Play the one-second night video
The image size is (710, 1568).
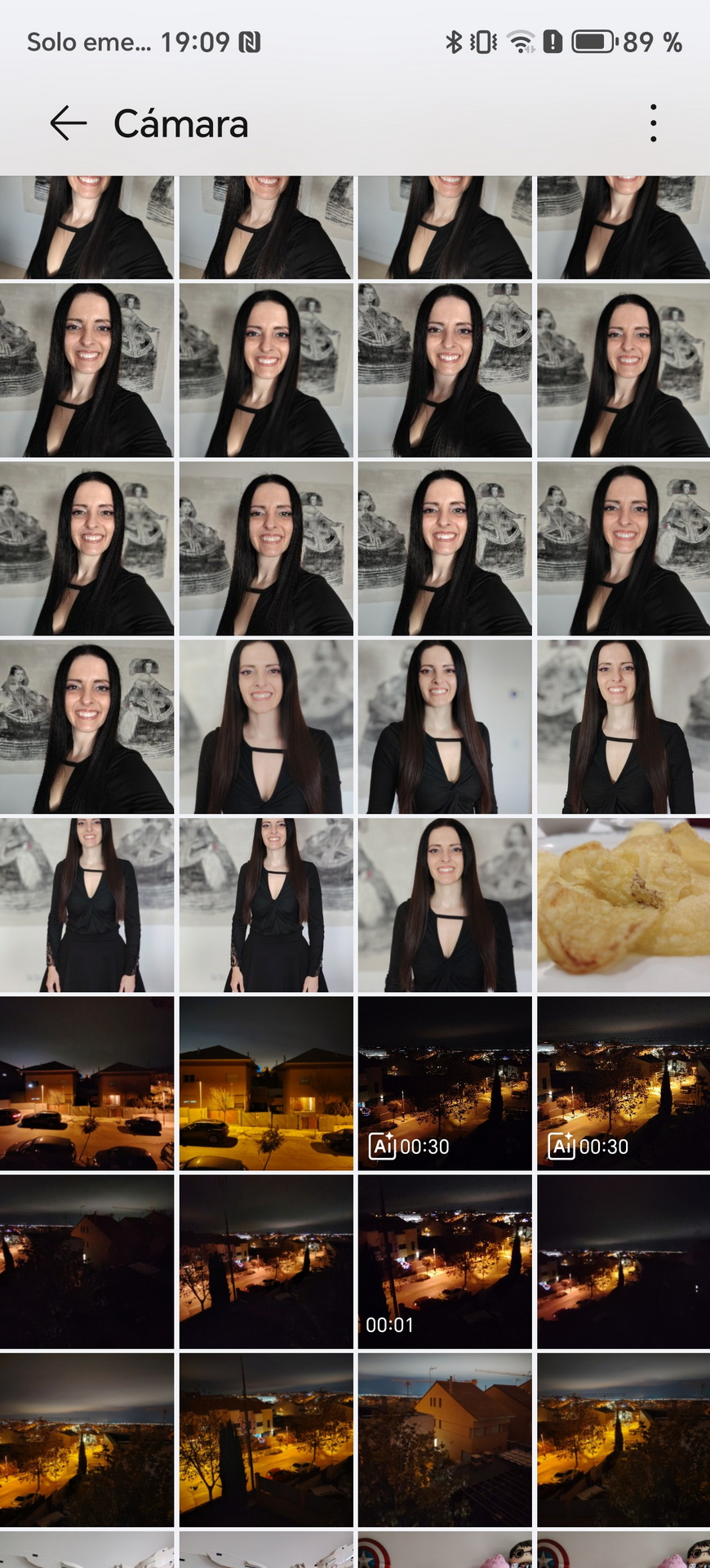tap(445, 1262)
